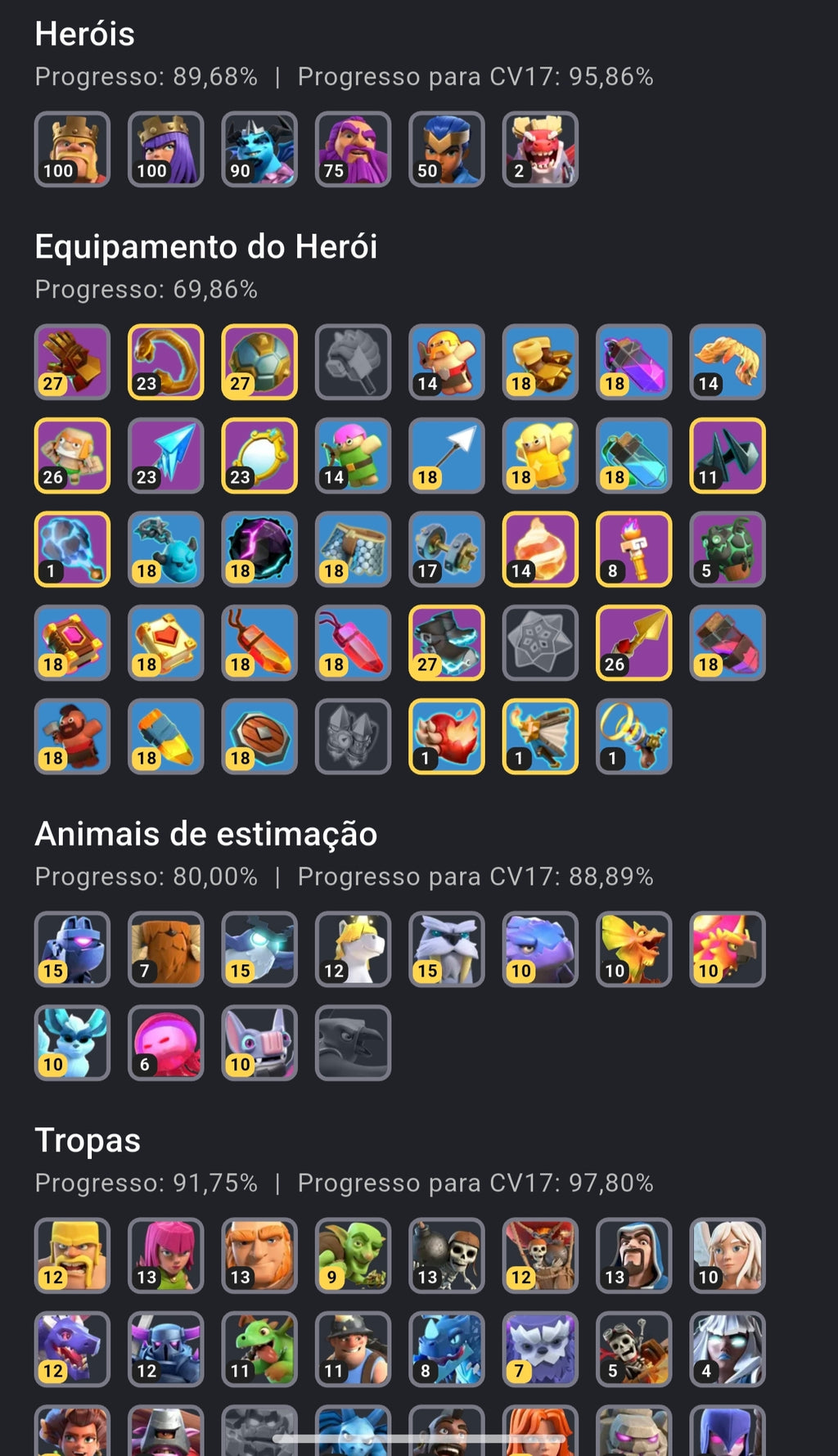The width and height of the screenshot is (838, 1456).
Task: Open the Angry Jelly pet level 6
Action: pyautogui.click(x=166, y=1043)
